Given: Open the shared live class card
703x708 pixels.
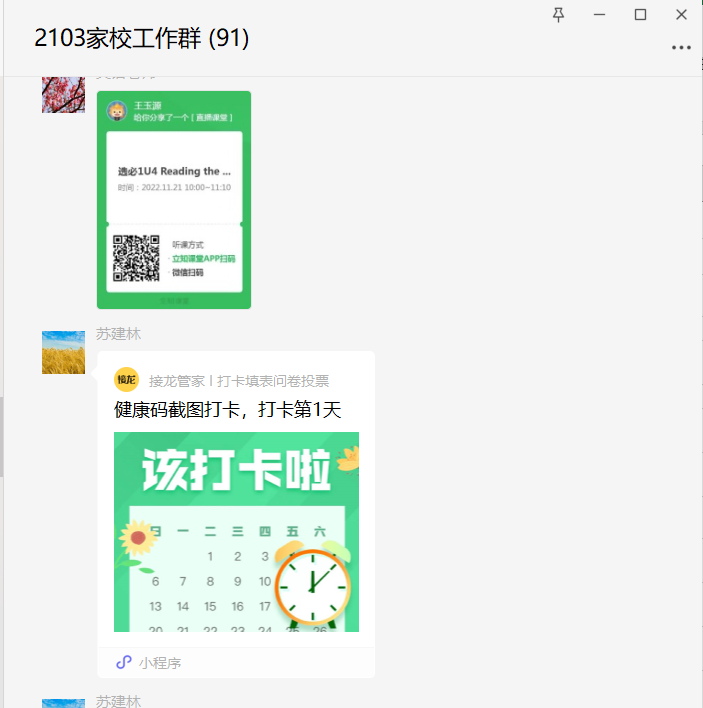Looking at the screenshot, I should pyautogui.click(x=174, y=200).
